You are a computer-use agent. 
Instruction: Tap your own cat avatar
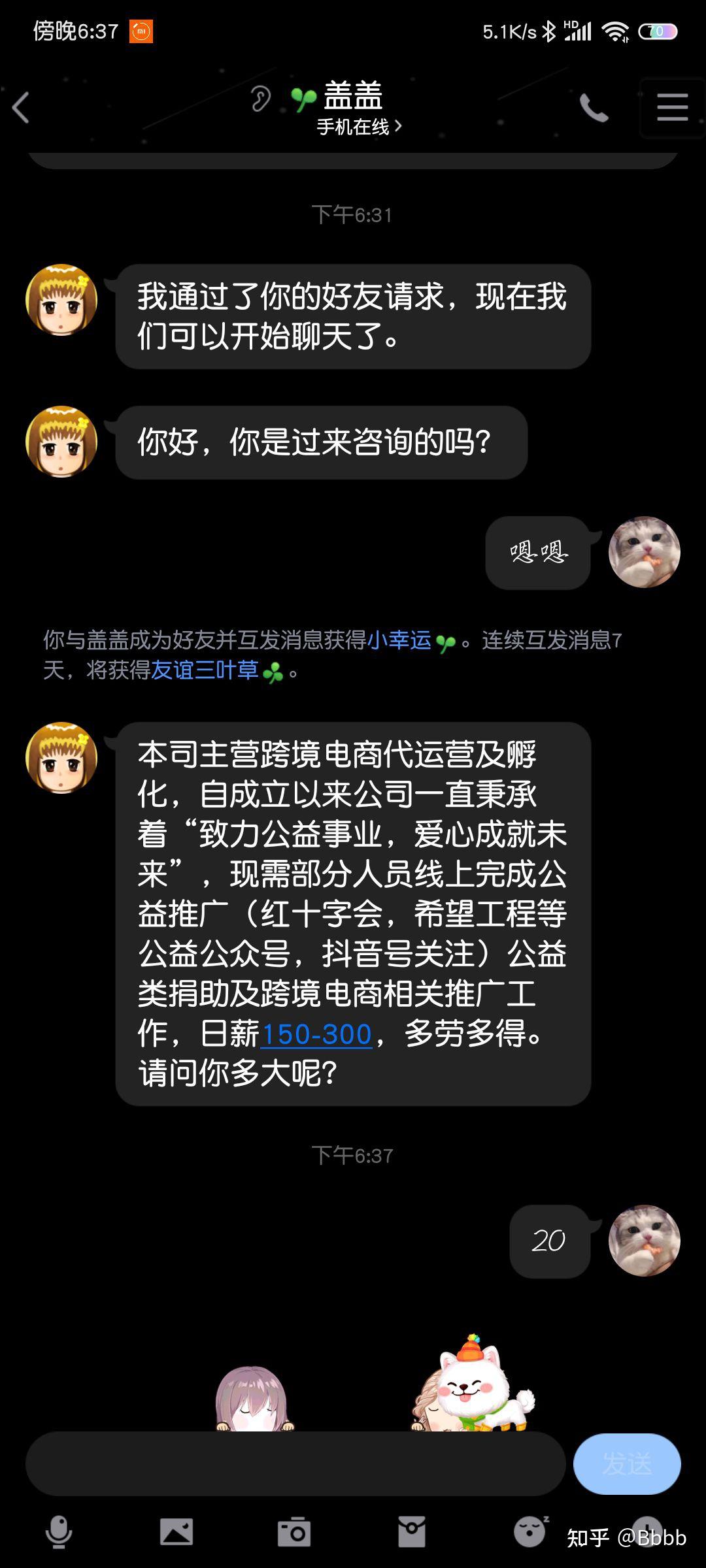click(x=645, y=552)
